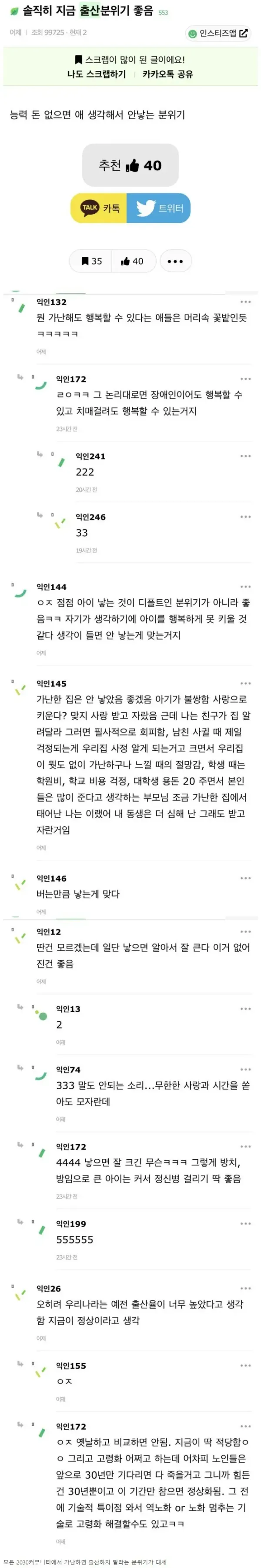Open the post's three-dot more options
Viewport: 261px width, 1568px height.
tap(175, 261)
